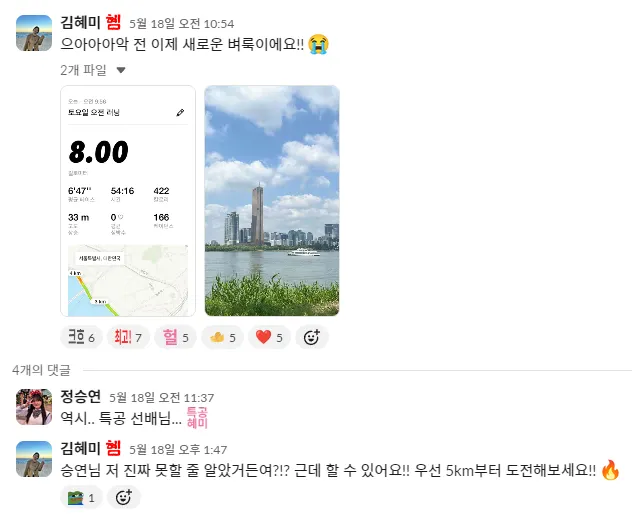Open the 5월 18일 오전 11:37 timestamp link

(x=162, y=397)
